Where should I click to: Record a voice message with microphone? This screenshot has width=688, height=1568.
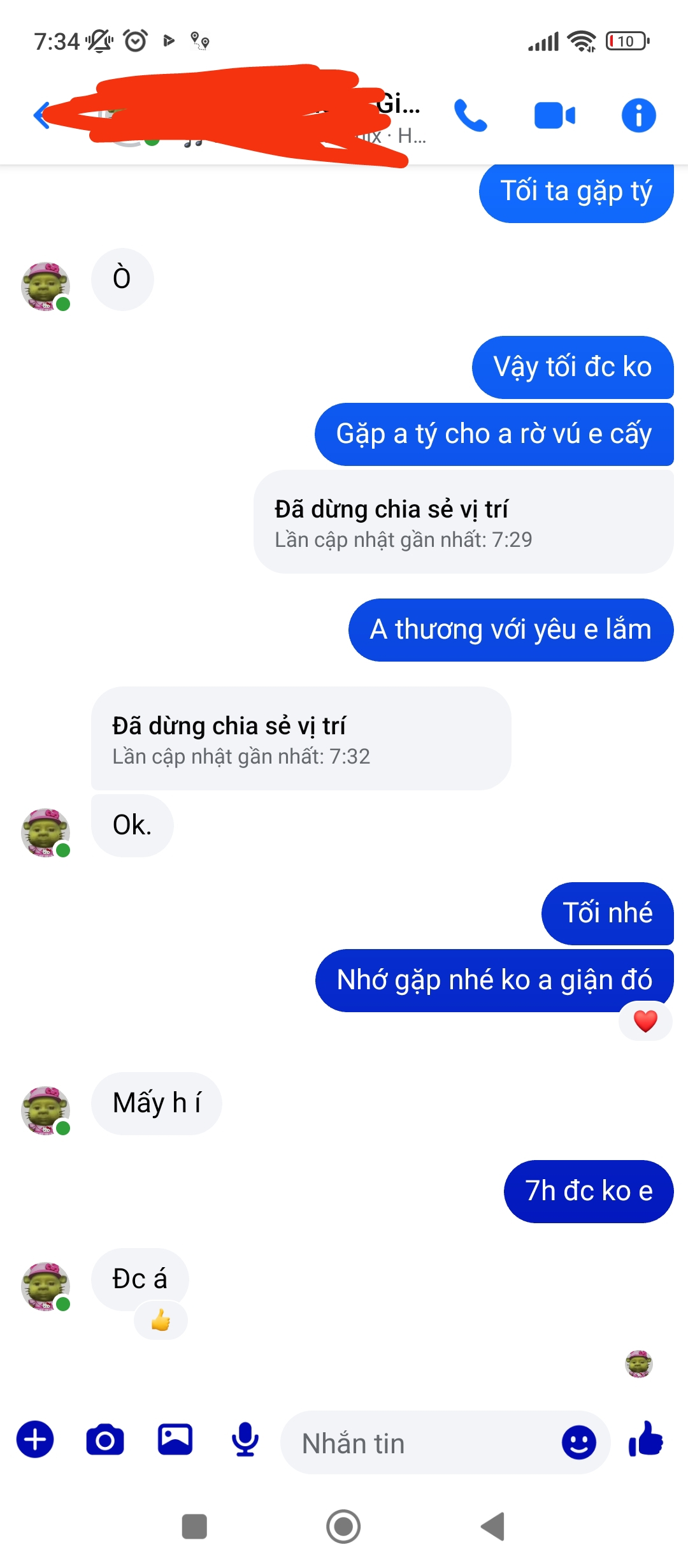(245, 1440)
